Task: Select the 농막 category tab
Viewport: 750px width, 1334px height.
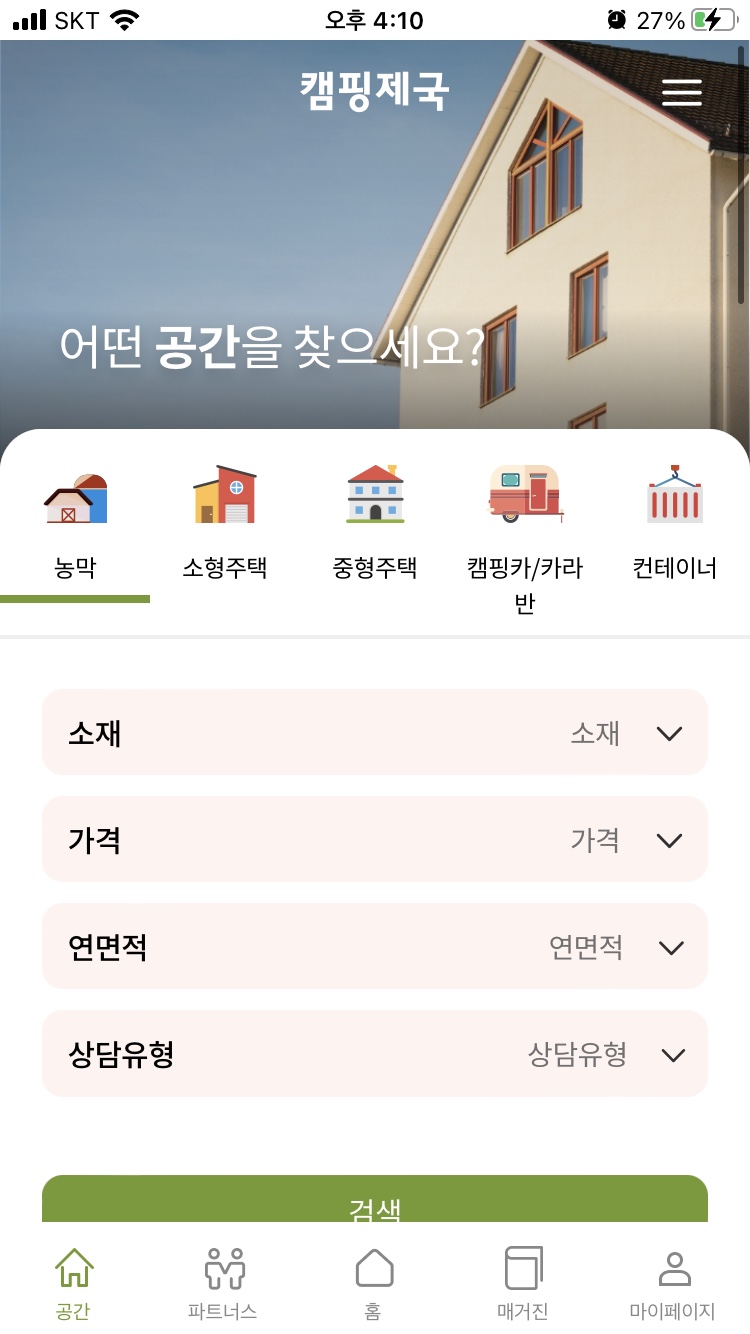Action: point(75,530)
